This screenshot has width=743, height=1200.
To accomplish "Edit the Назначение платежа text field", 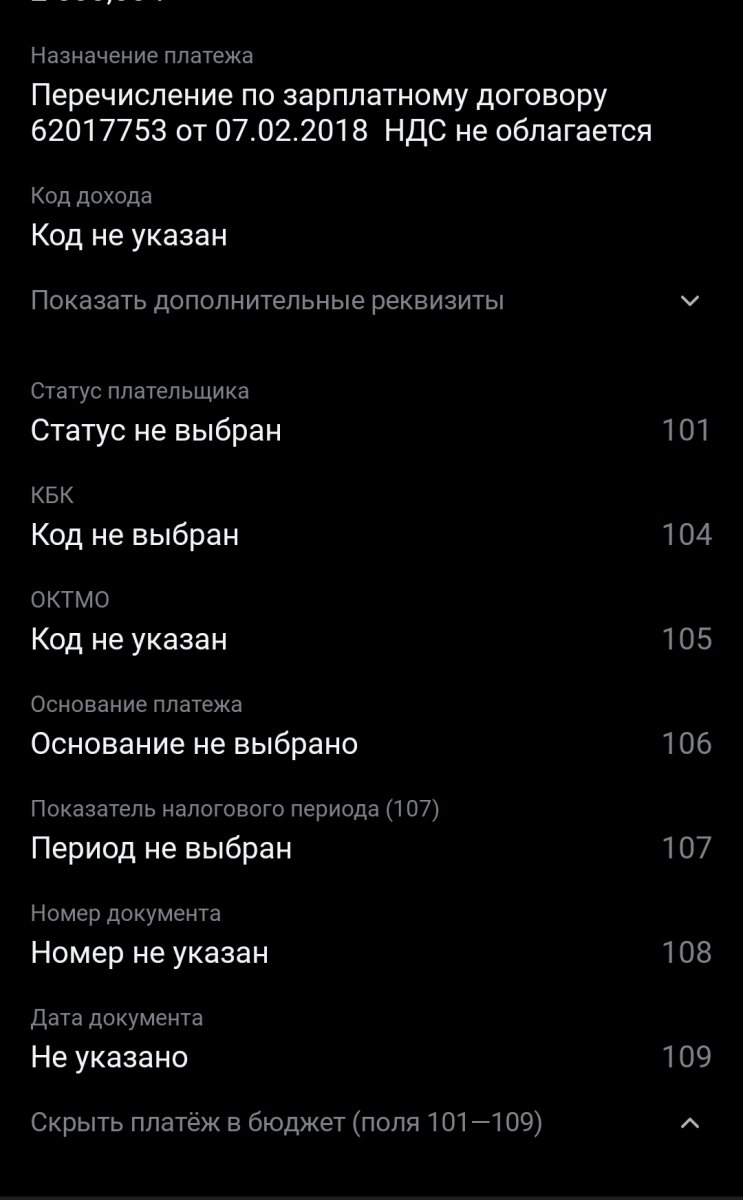I will pos(340,113).
